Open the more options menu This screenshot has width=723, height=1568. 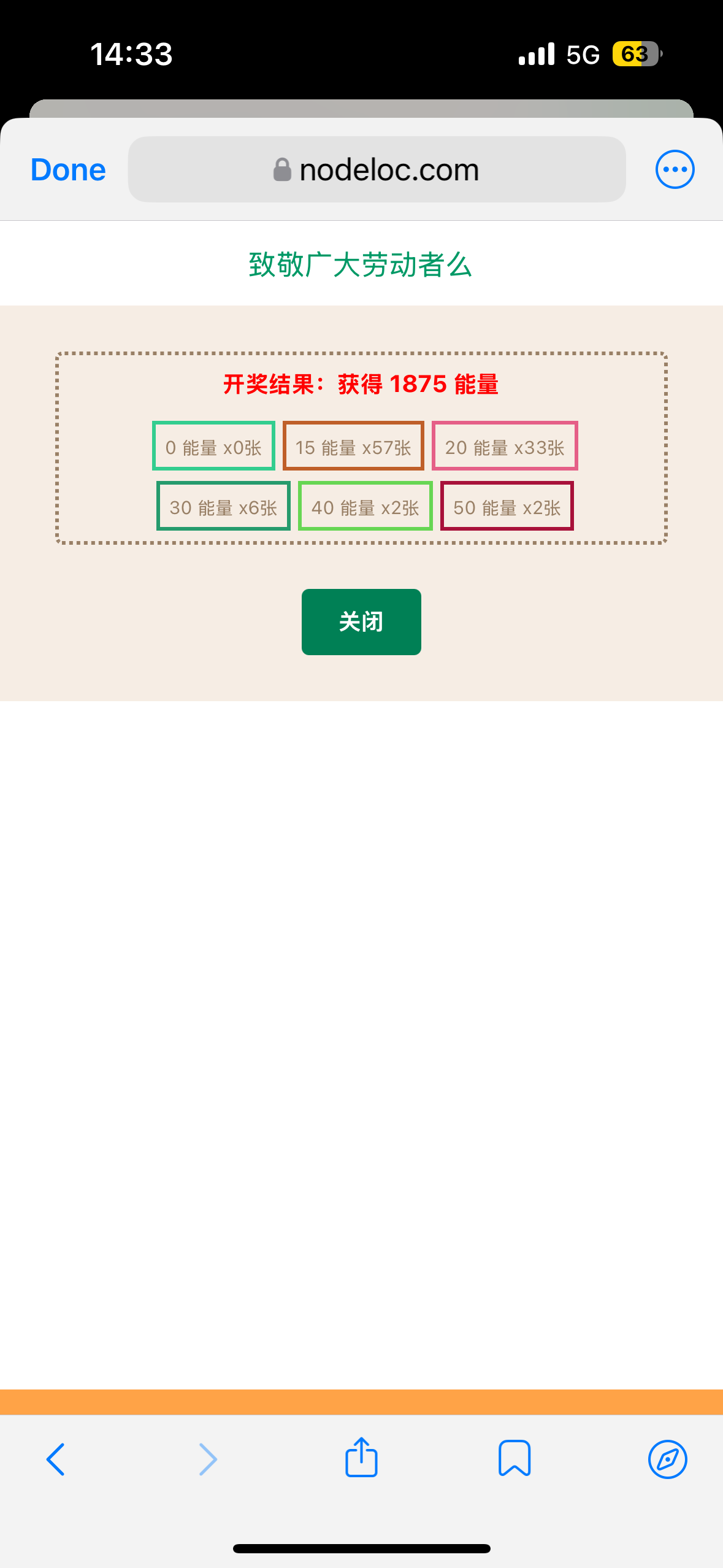pos(675,169)
